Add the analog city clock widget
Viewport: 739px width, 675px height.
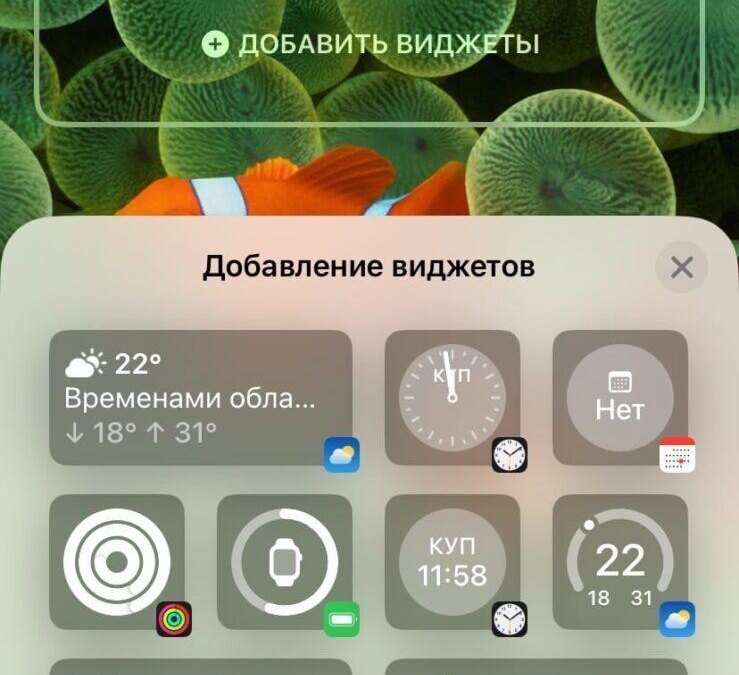pos(452,398)
